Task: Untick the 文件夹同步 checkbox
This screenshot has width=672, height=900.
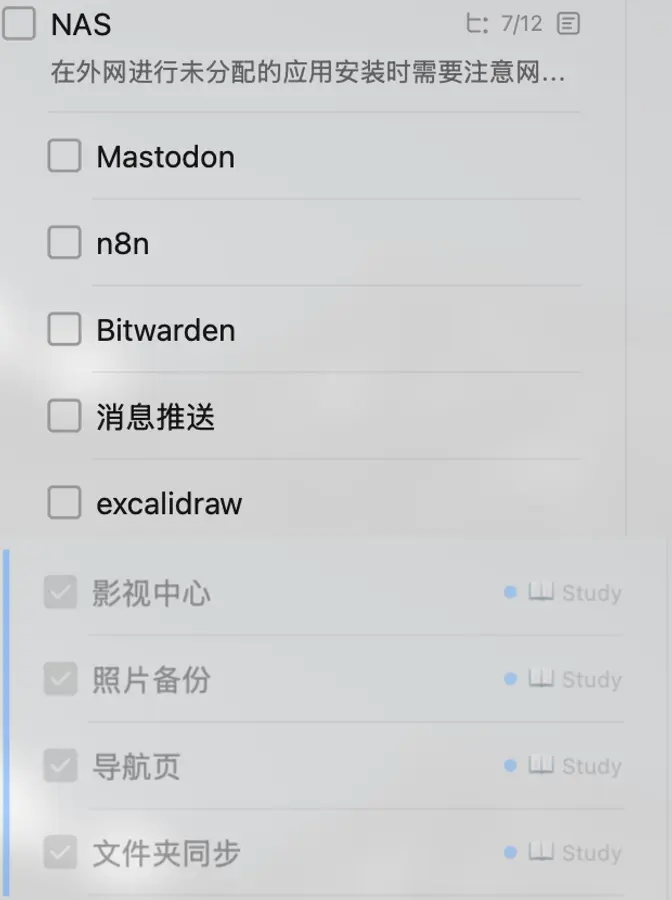Action: [x=60, y=853]
